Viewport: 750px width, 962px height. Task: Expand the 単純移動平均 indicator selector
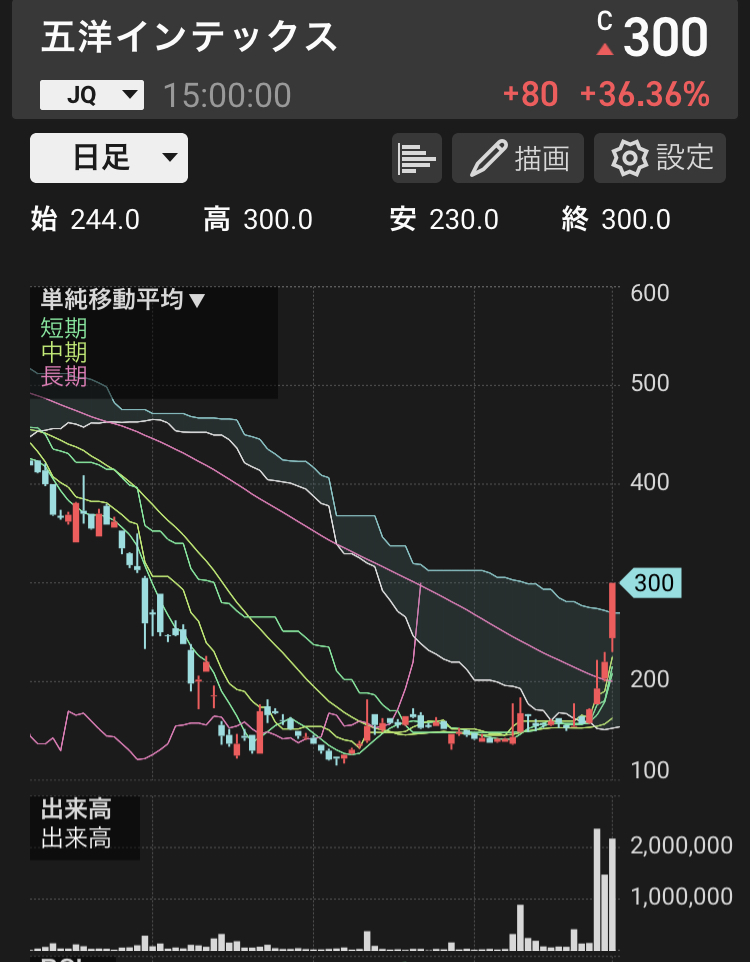click(x=122, y=299)
